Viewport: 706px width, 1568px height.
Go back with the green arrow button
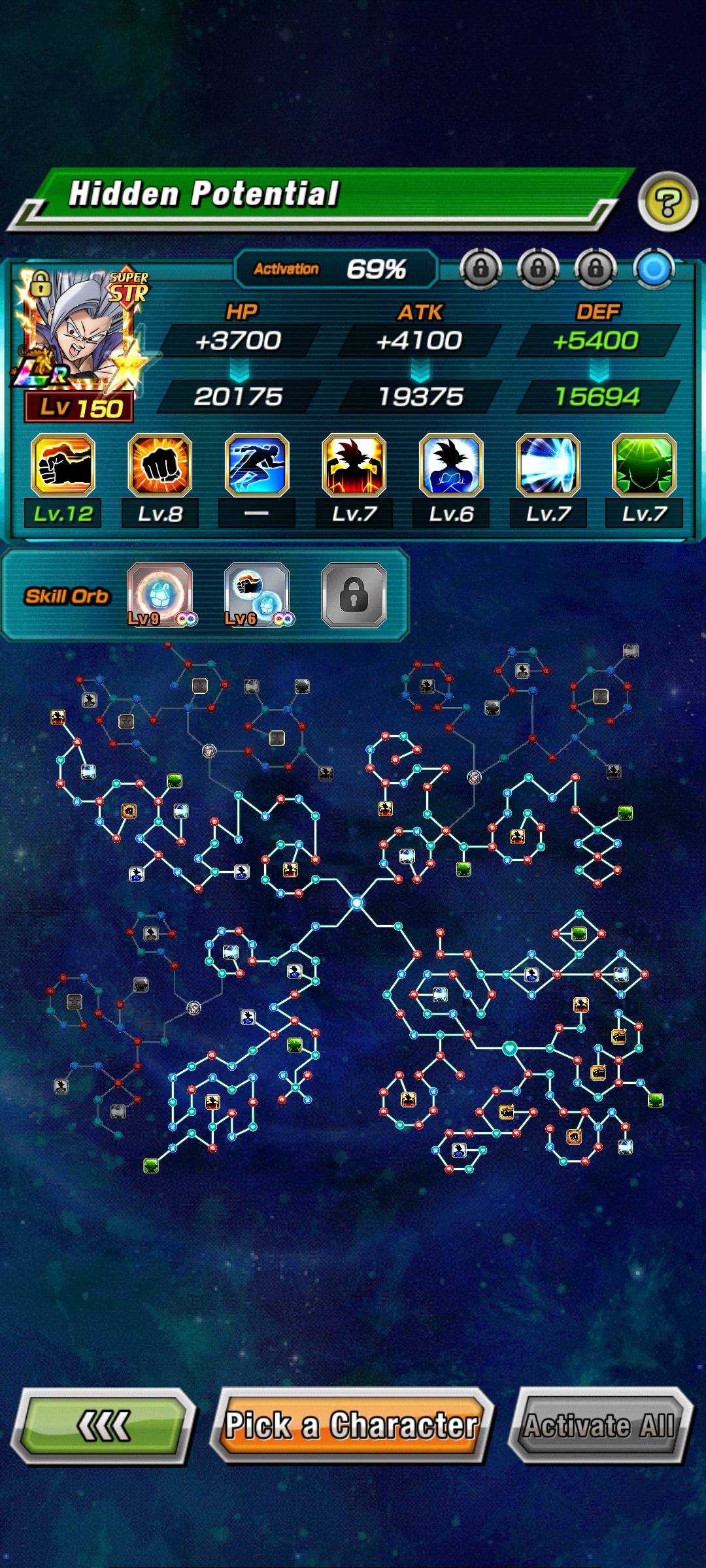[x=105, y=1425]
